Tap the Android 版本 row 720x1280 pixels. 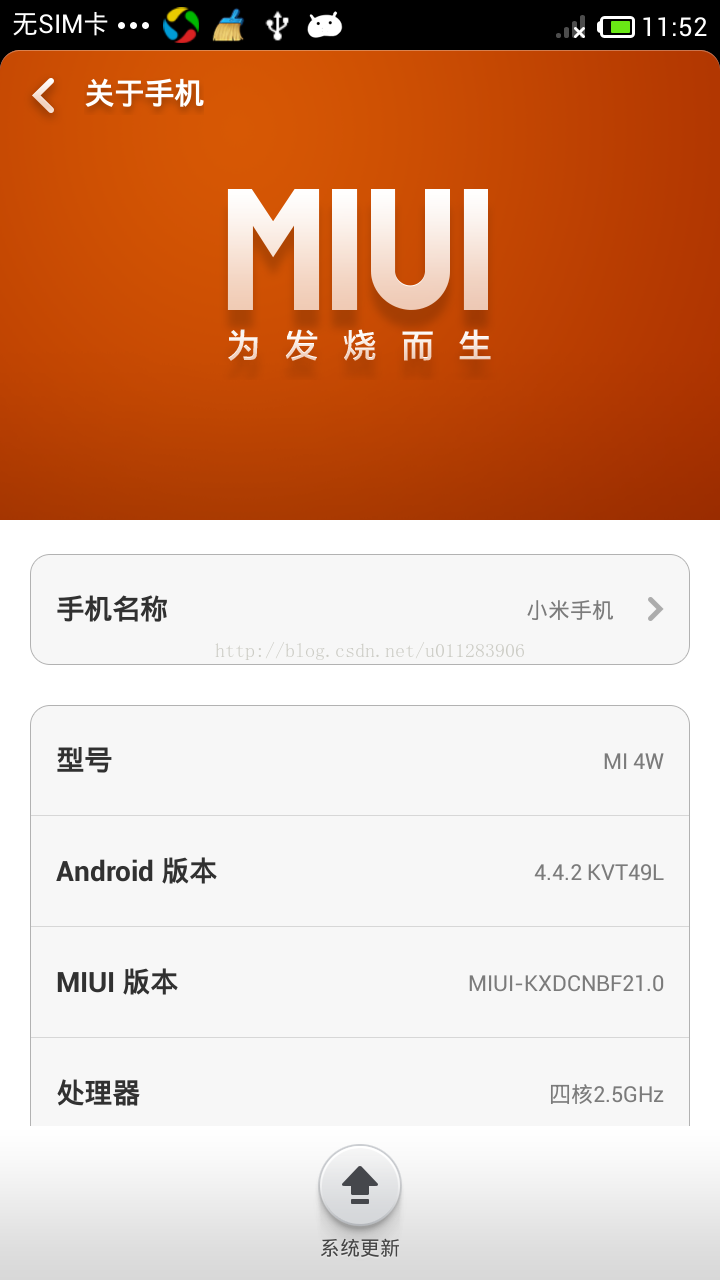pos(360,871)
